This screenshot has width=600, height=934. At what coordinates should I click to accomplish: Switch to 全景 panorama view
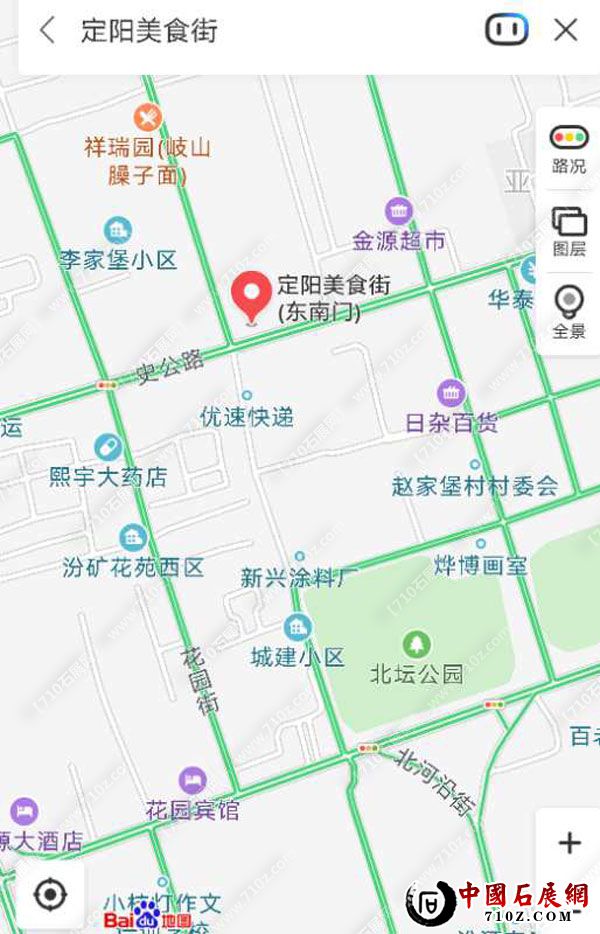click(x=569, y=312)
